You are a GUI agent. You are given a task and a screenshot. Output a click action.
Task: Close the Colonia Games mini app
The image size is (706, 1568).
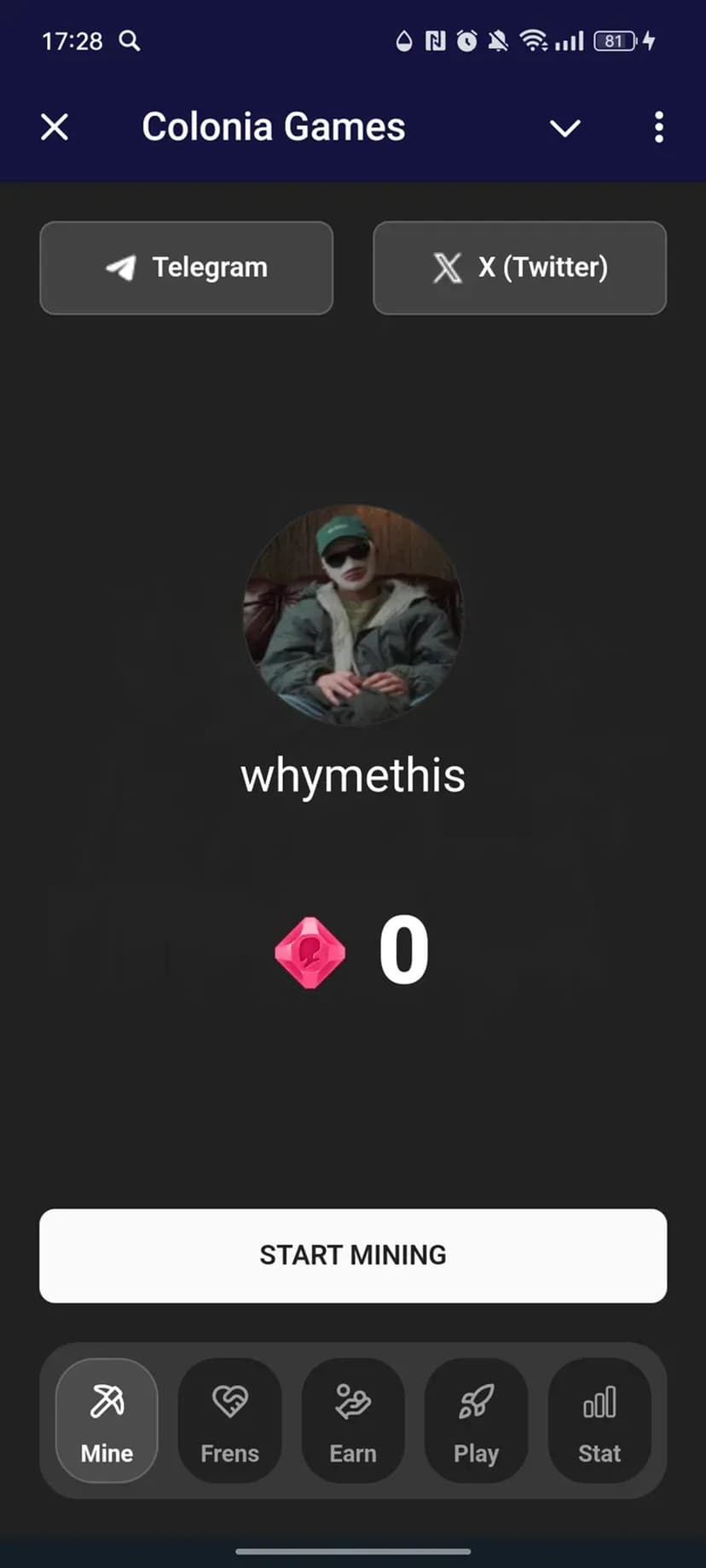tap(55, 128)
